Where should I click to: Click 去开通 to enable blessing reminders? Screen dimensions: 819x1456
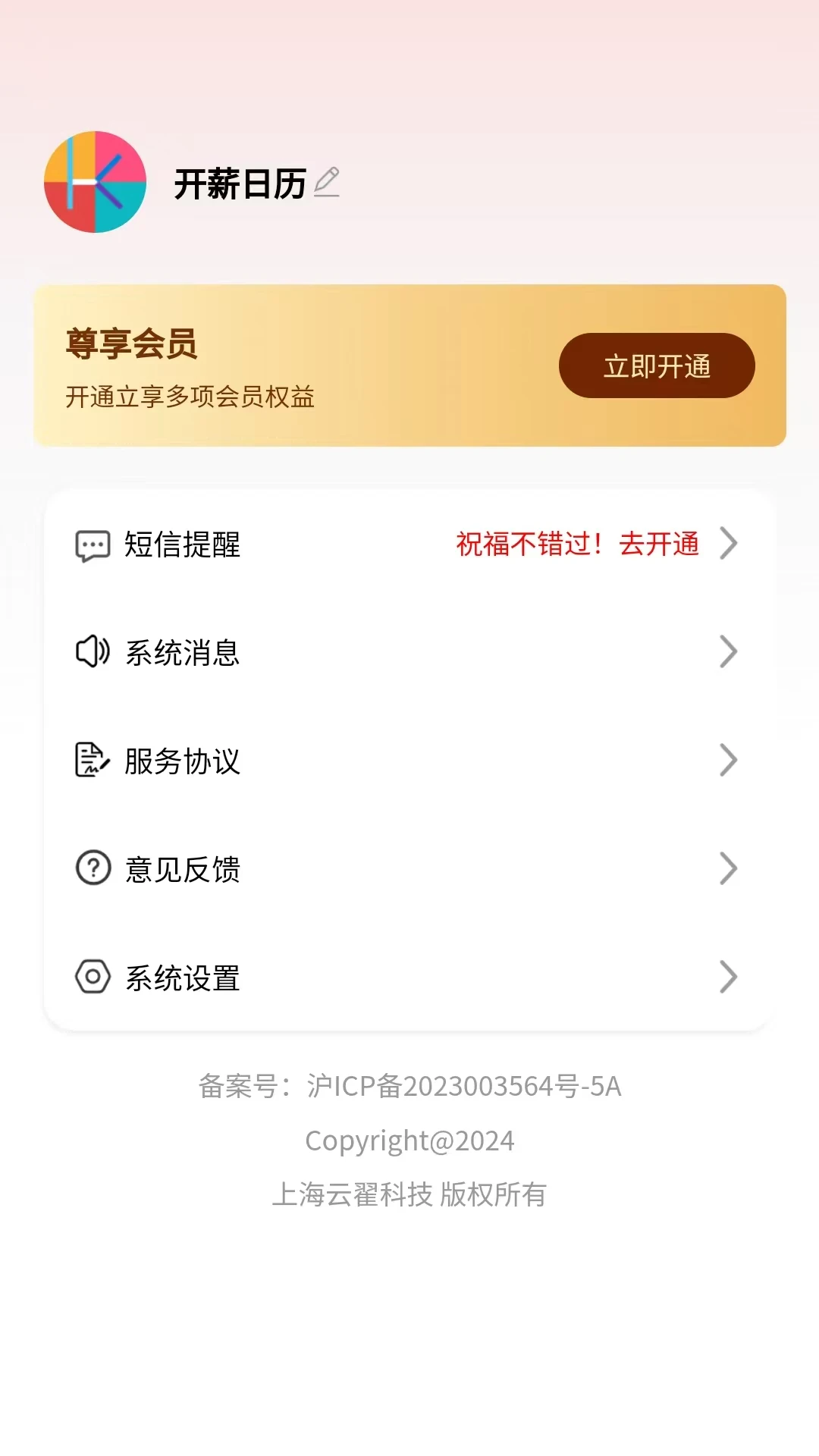659,543
